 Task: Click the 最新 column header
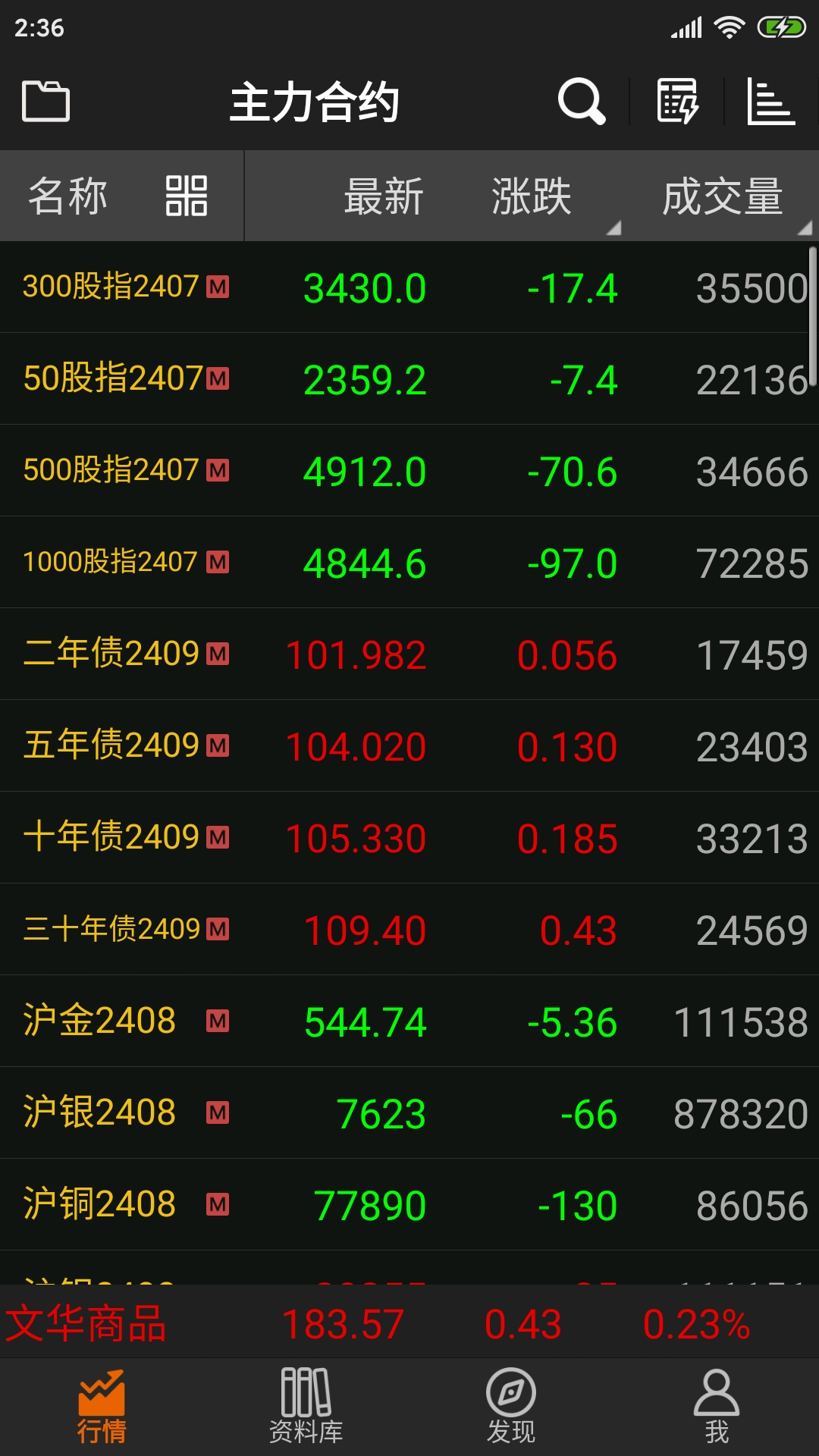(382, 196)
